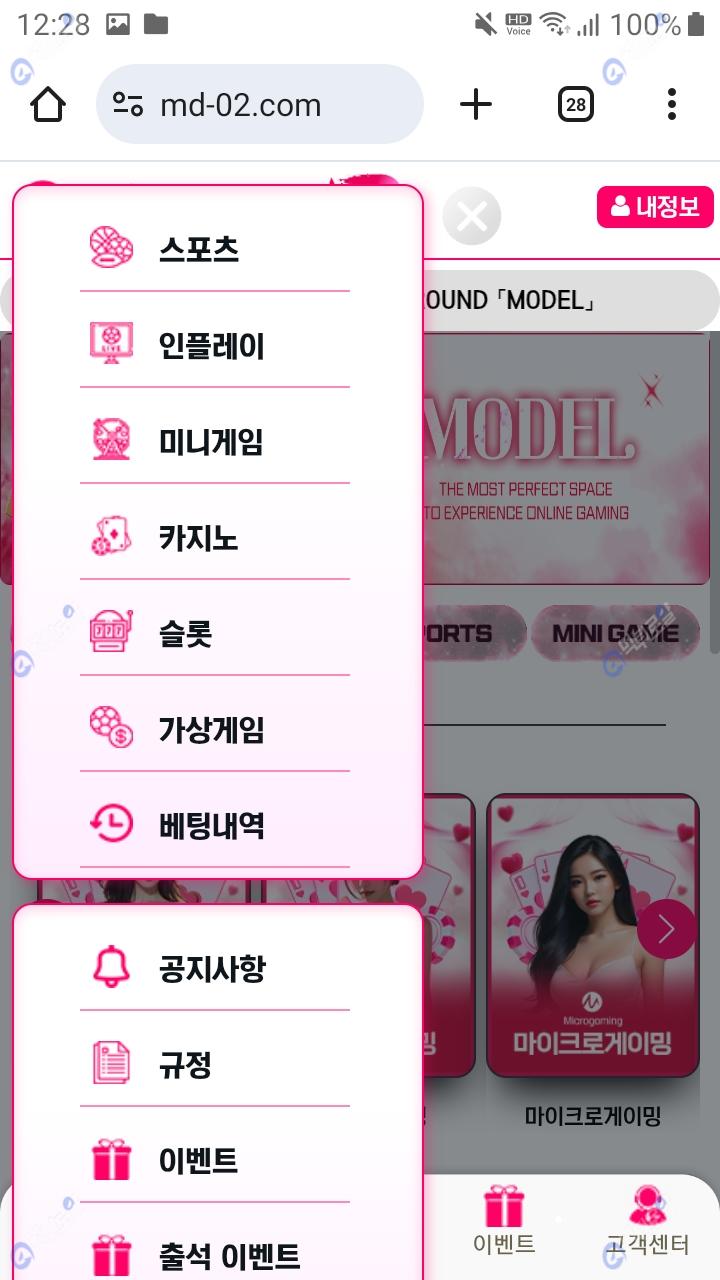Image resolution: width=720 pixels, height=1280 pixels.
Task: Select 인플레이 from the side menu
Action: click(x=210, y=346)
